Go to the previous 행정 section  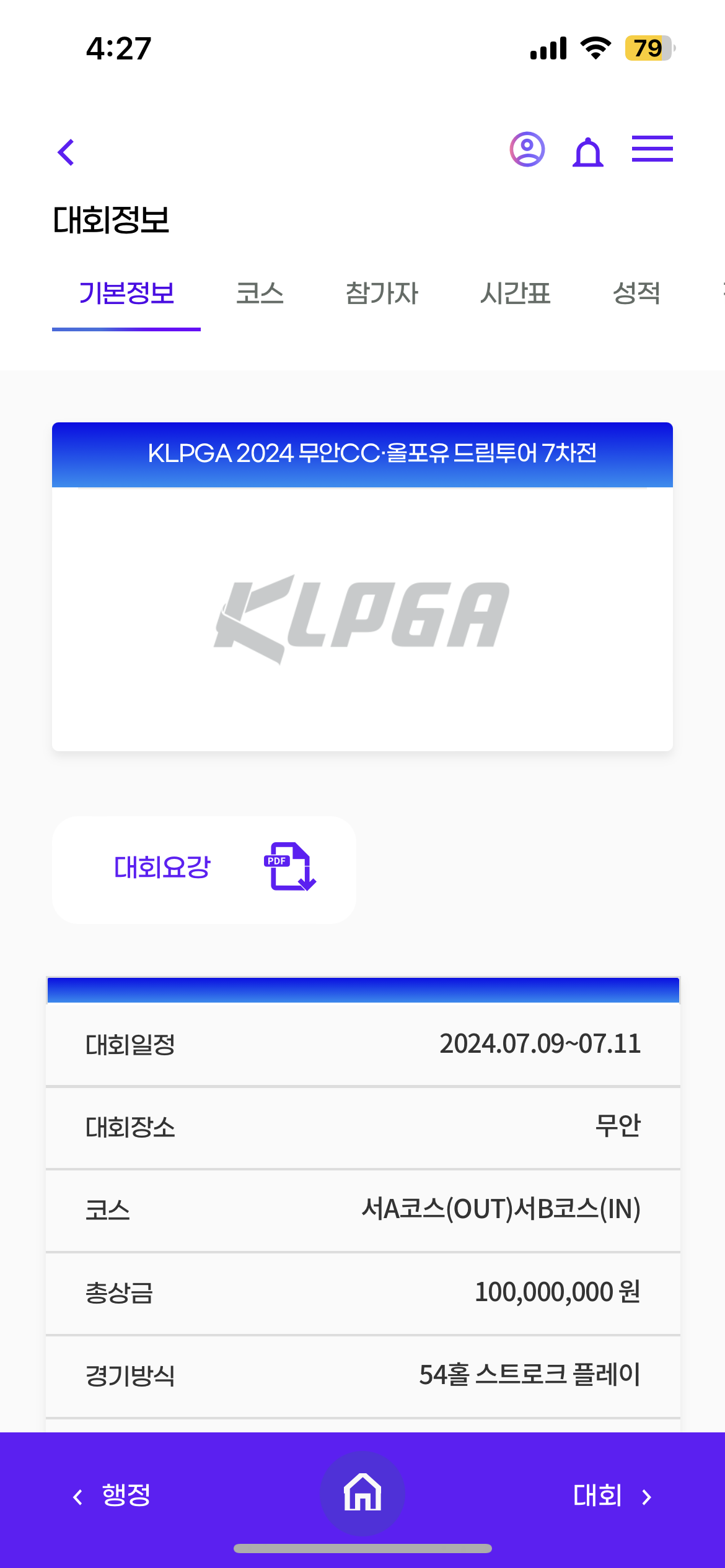point(112,1496)
